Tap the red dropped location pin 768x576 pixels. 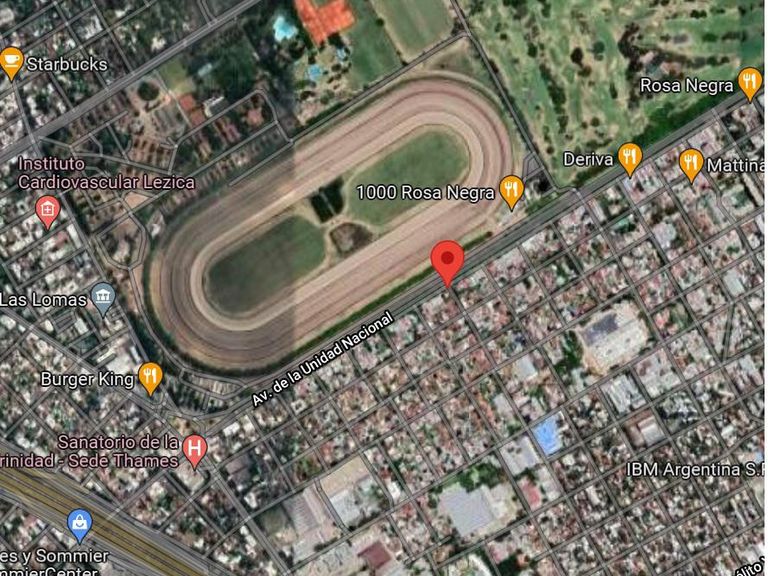(x=447, y=263)
